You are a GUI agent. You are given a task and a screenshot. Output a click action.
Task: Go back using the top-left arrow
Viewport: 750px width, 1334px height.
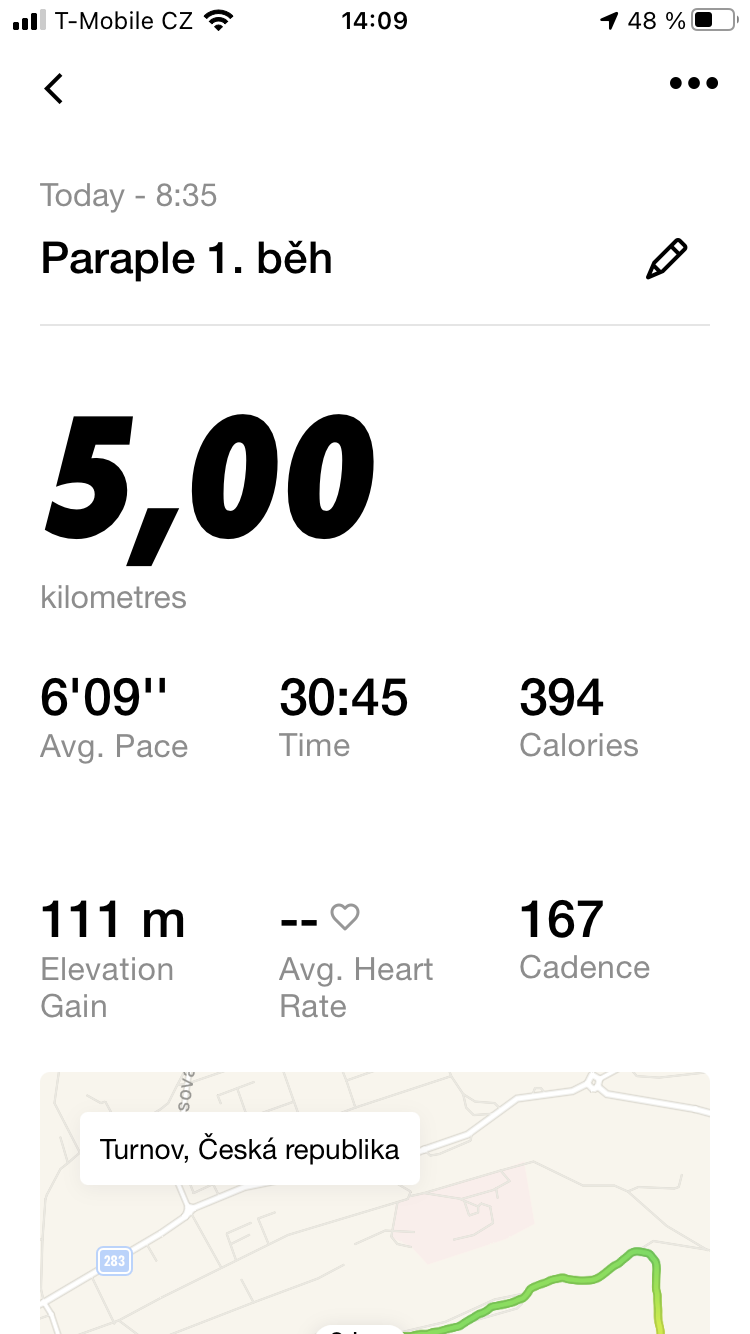(54, 88)
